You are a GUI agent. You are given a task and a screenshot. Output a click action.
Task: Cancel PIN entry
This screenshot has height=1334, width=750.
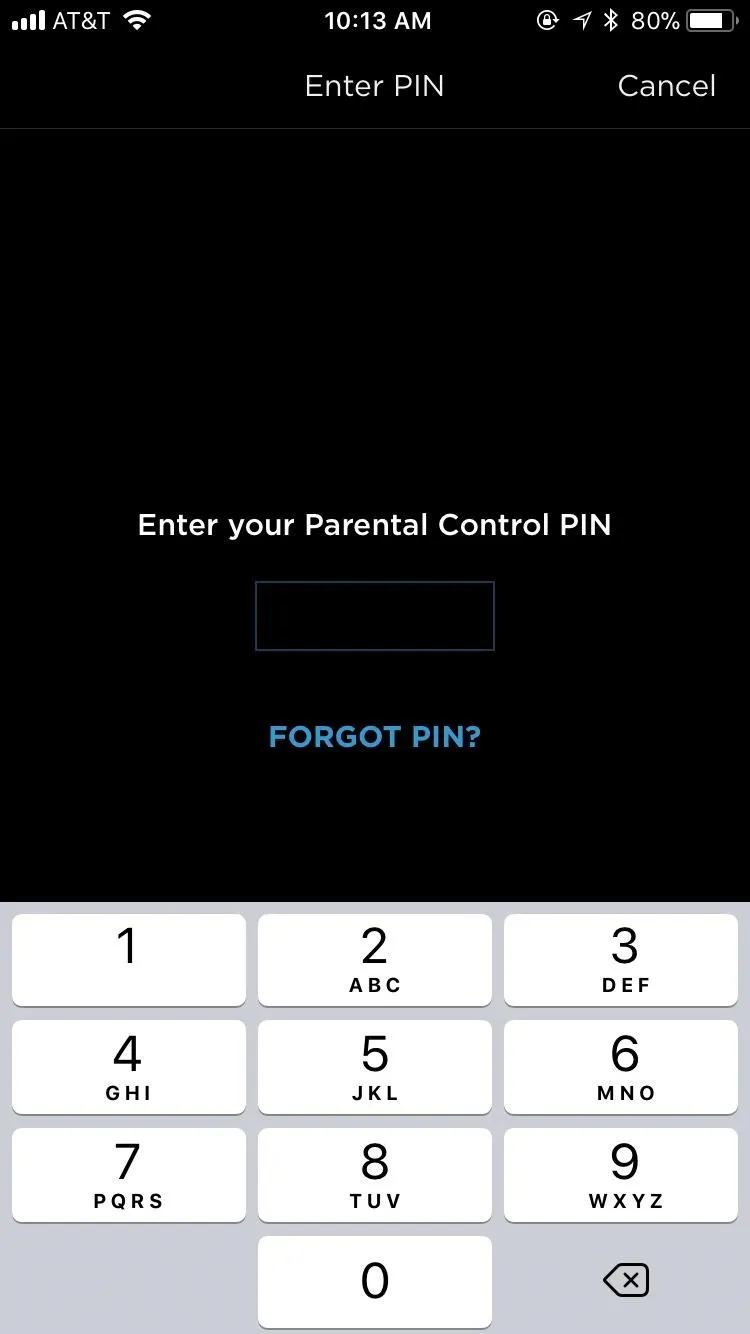tap(666, 86)
